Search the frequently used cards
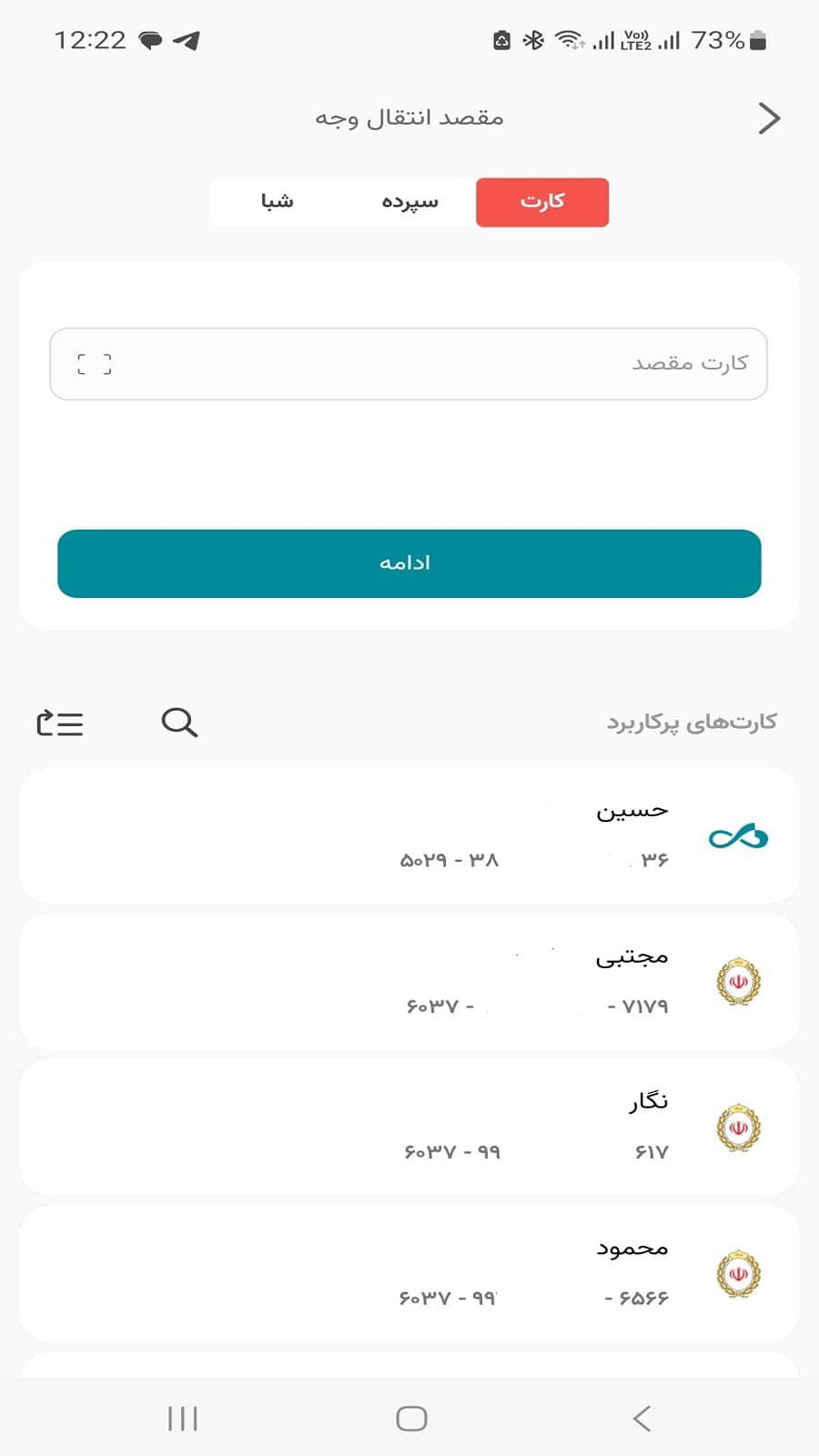Viewport: 819px width, 1456px height. coord(179,723)
